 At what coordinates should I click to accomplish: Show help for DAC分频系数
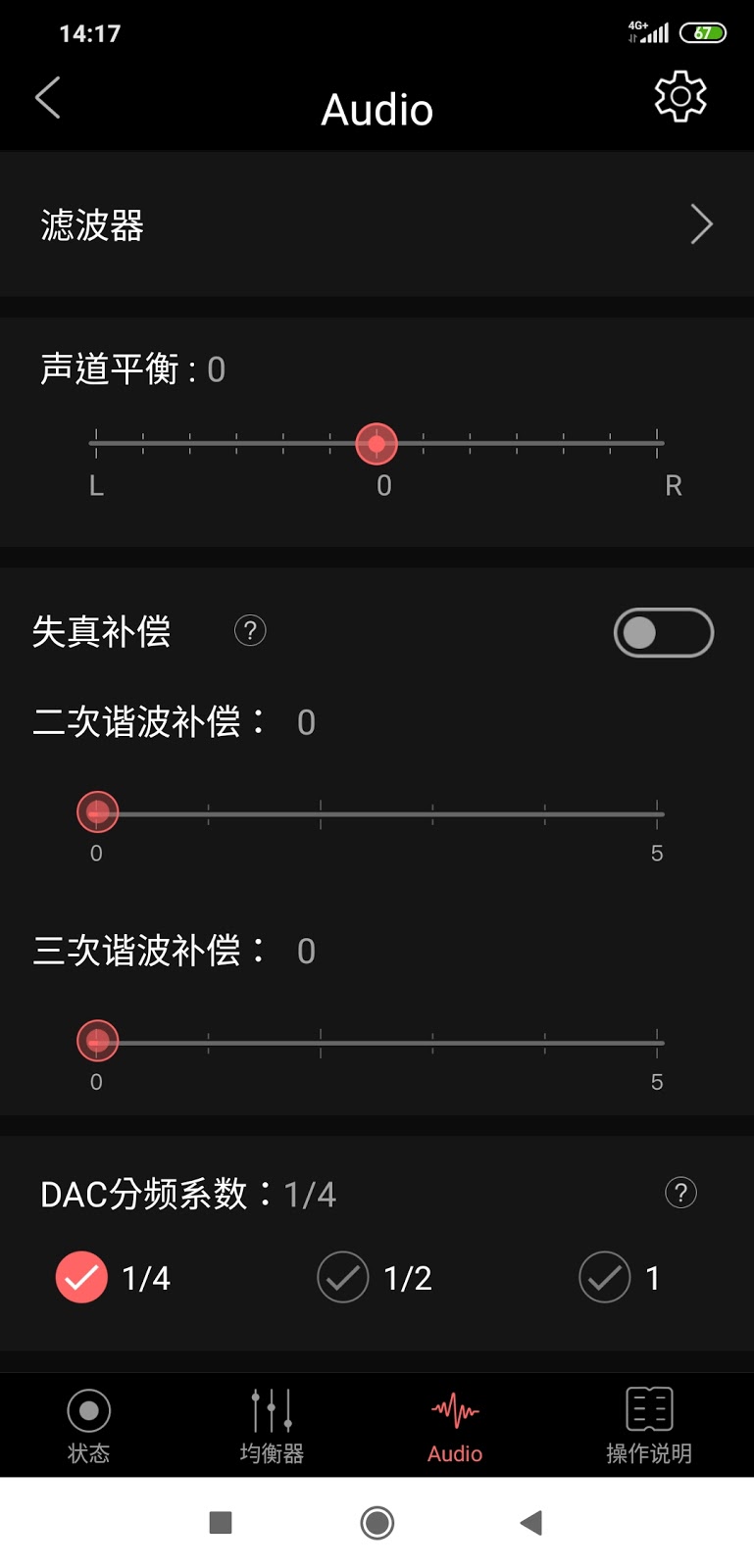[680, 1193]
